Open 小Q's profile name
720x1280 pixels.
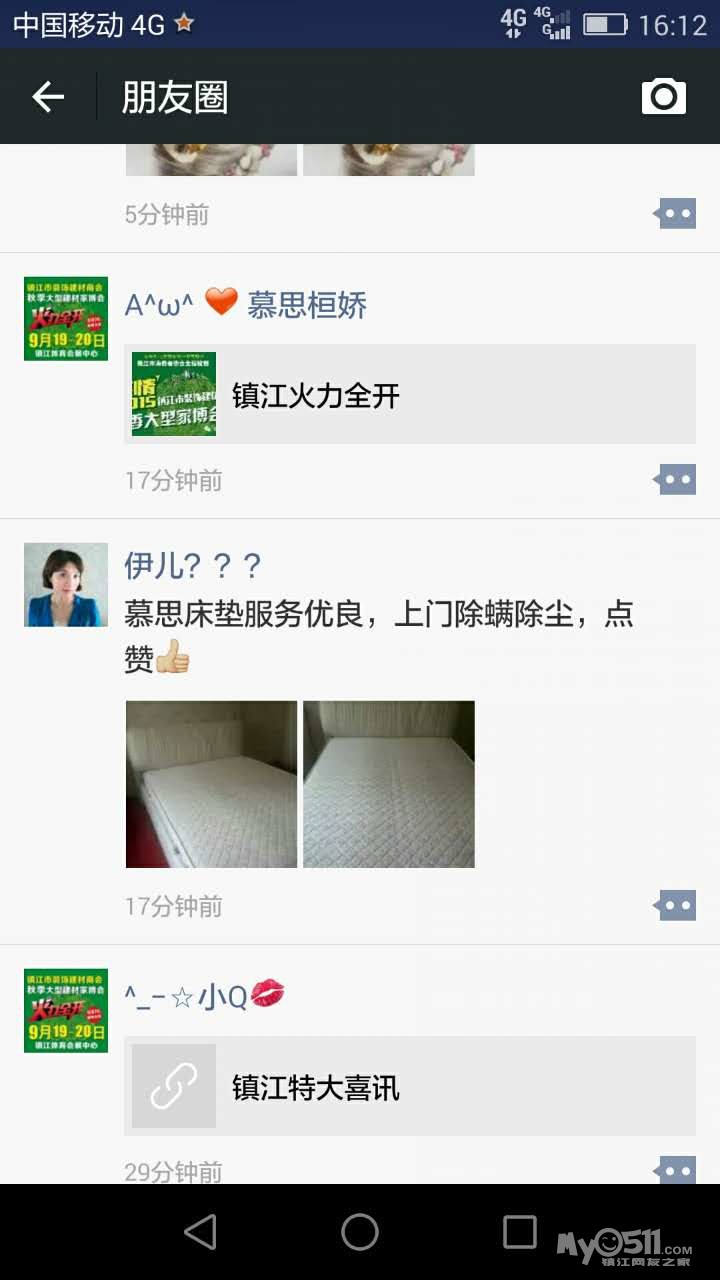click(x=204, y=996)
